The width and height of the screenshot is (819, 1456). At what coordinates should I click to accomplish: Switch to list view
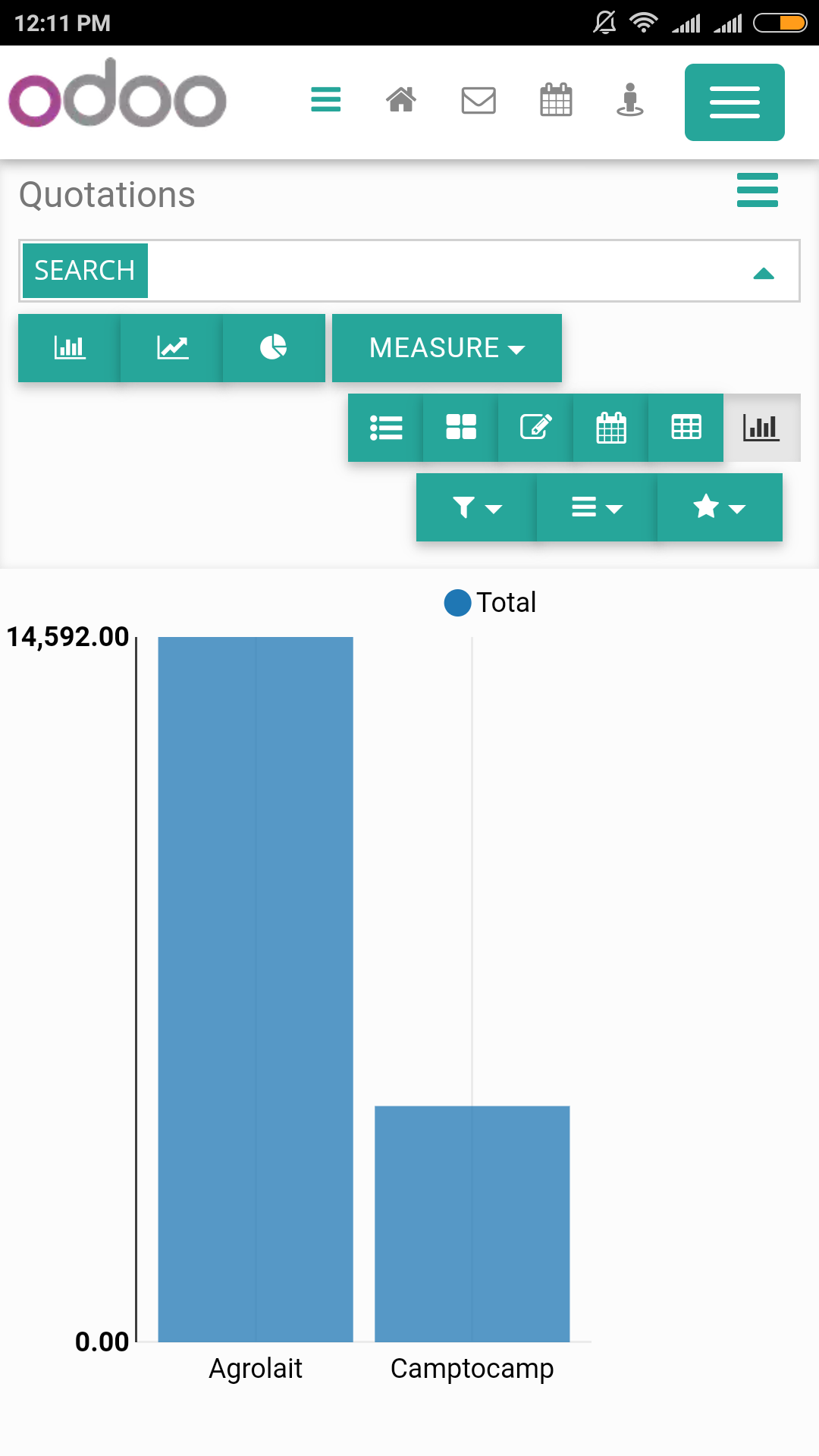[x=385, y=428]
